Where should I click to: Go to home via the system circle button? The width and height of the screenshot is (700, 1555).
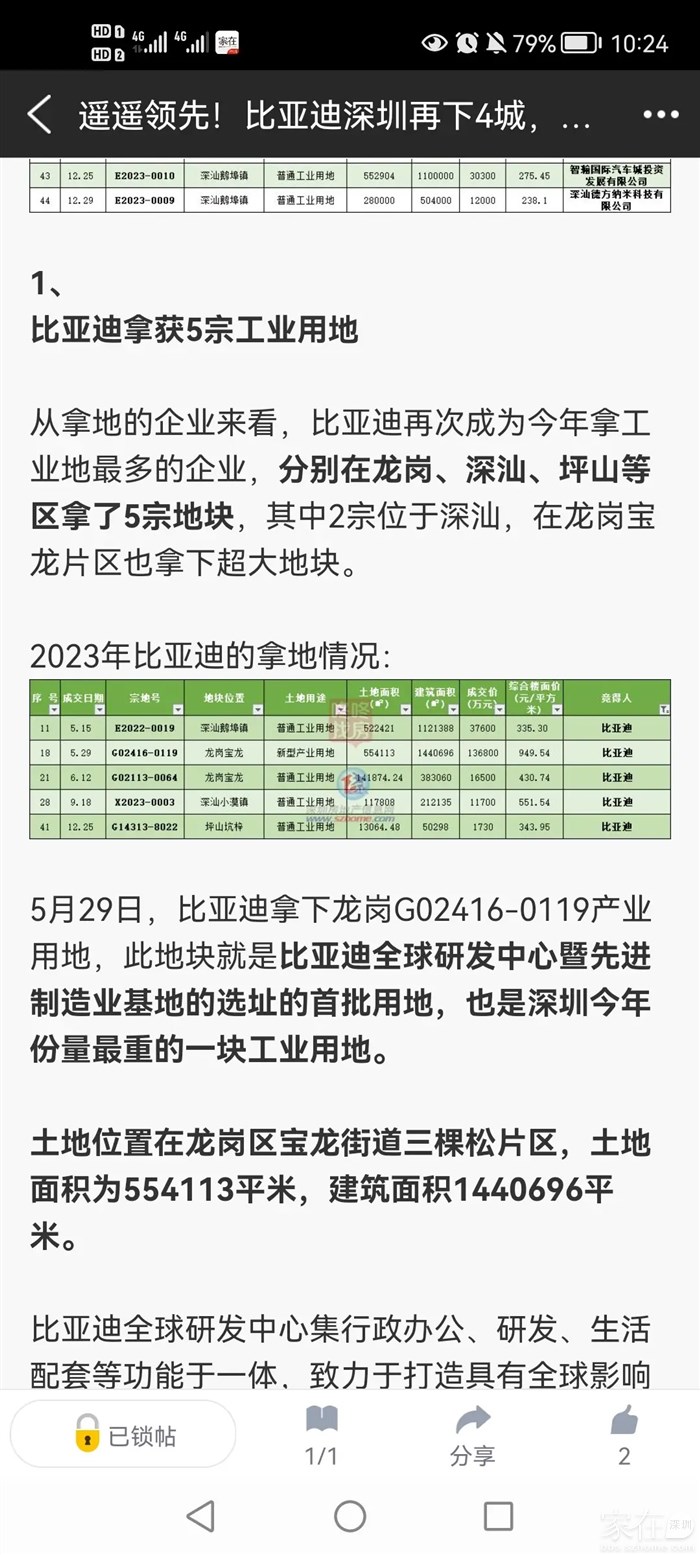[x=350, y=1516]
